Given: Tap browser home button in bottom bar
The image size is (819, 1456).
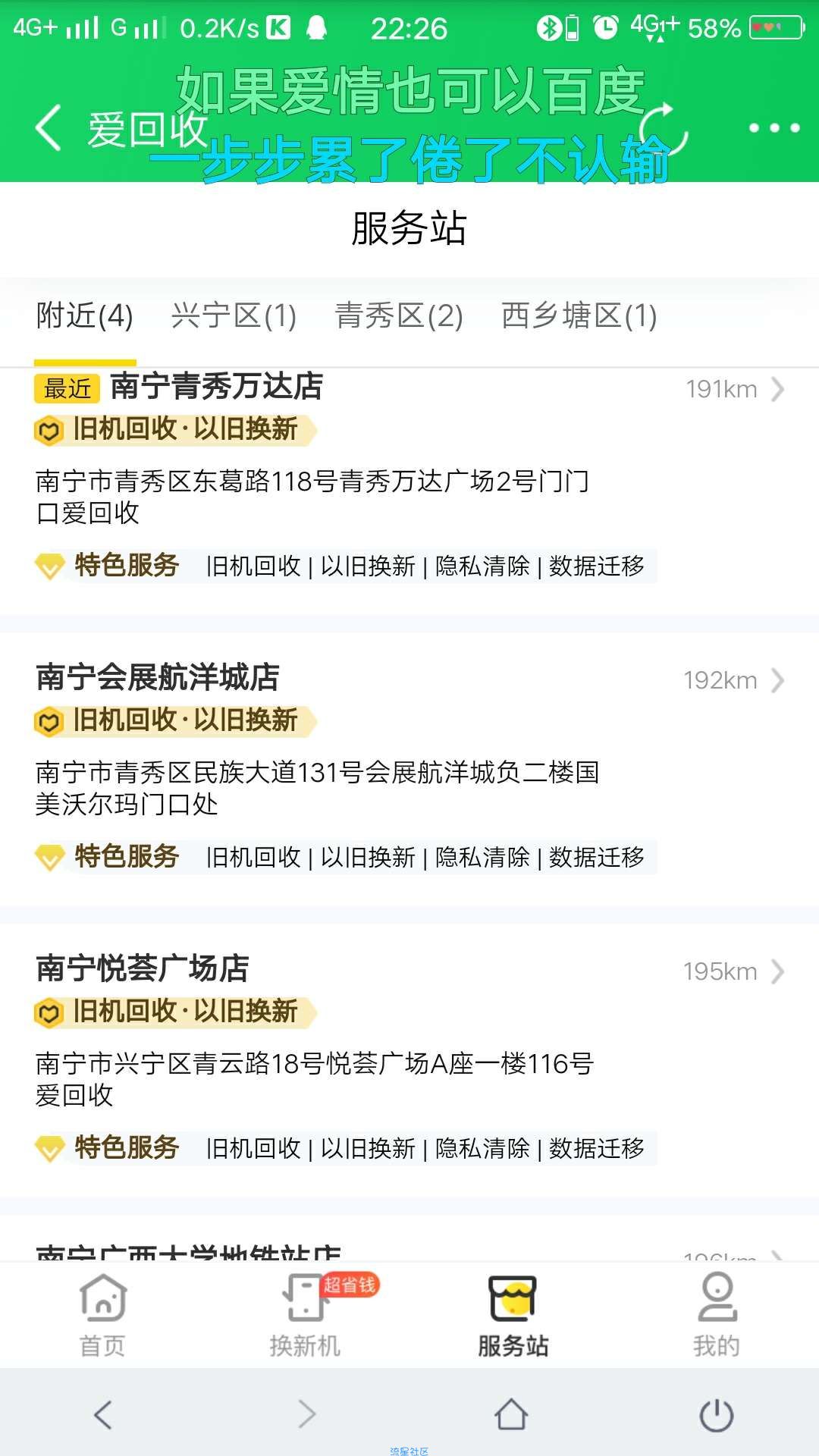Looking at the screenshot, I should click(x=511, y=1414).
